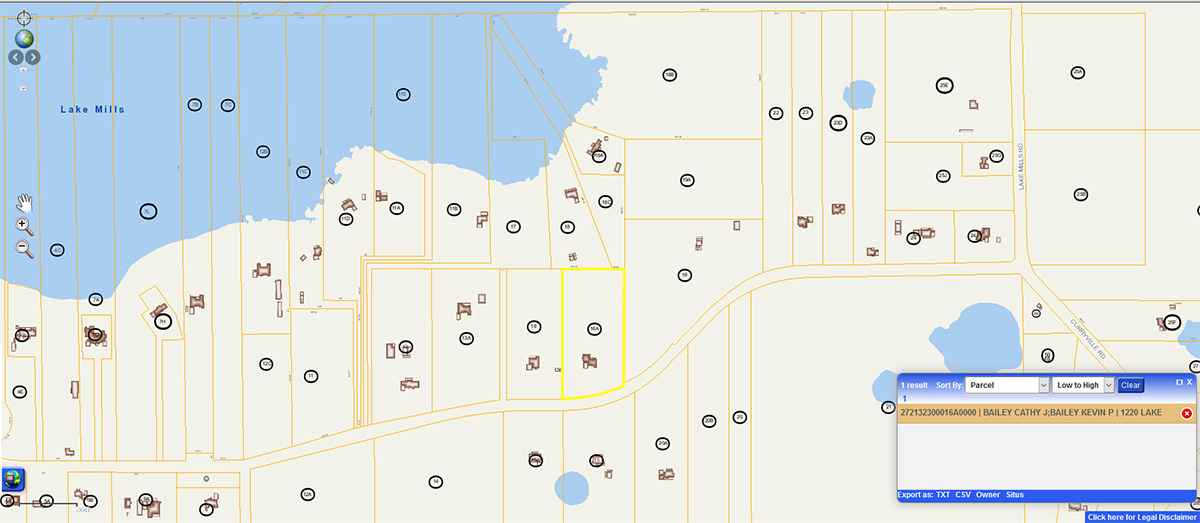Tap the globe full-extent icon
The width and height of the screenshot is (1200, 523).
pyautogui.click(x=24, y=39)
